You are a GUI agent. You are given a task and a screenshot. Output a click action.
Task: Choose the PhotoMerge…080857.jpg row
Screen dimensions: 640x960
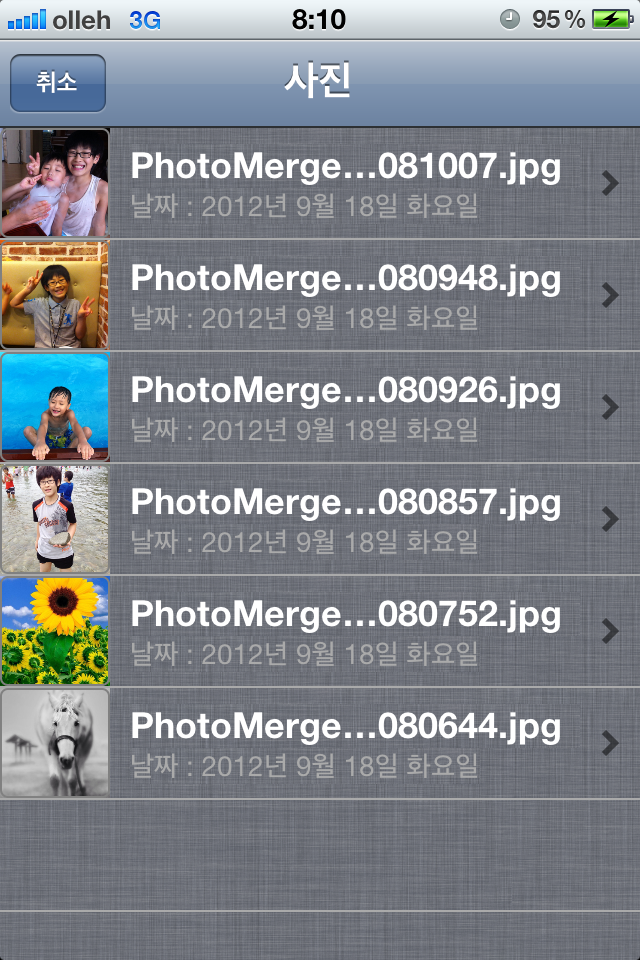tap(345, 519)
